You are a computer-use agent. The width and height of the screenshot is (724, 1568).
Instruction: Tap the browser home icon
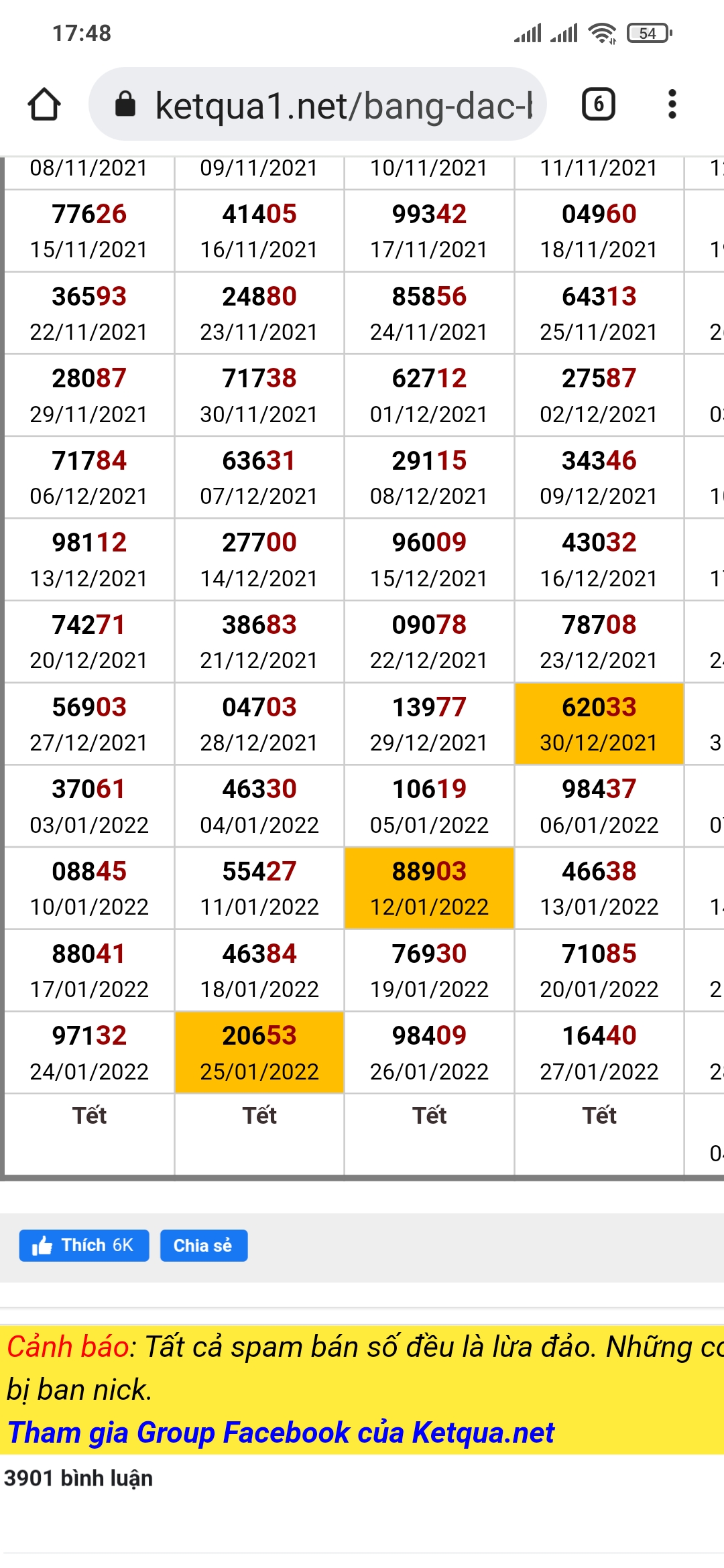click(44, 105)
